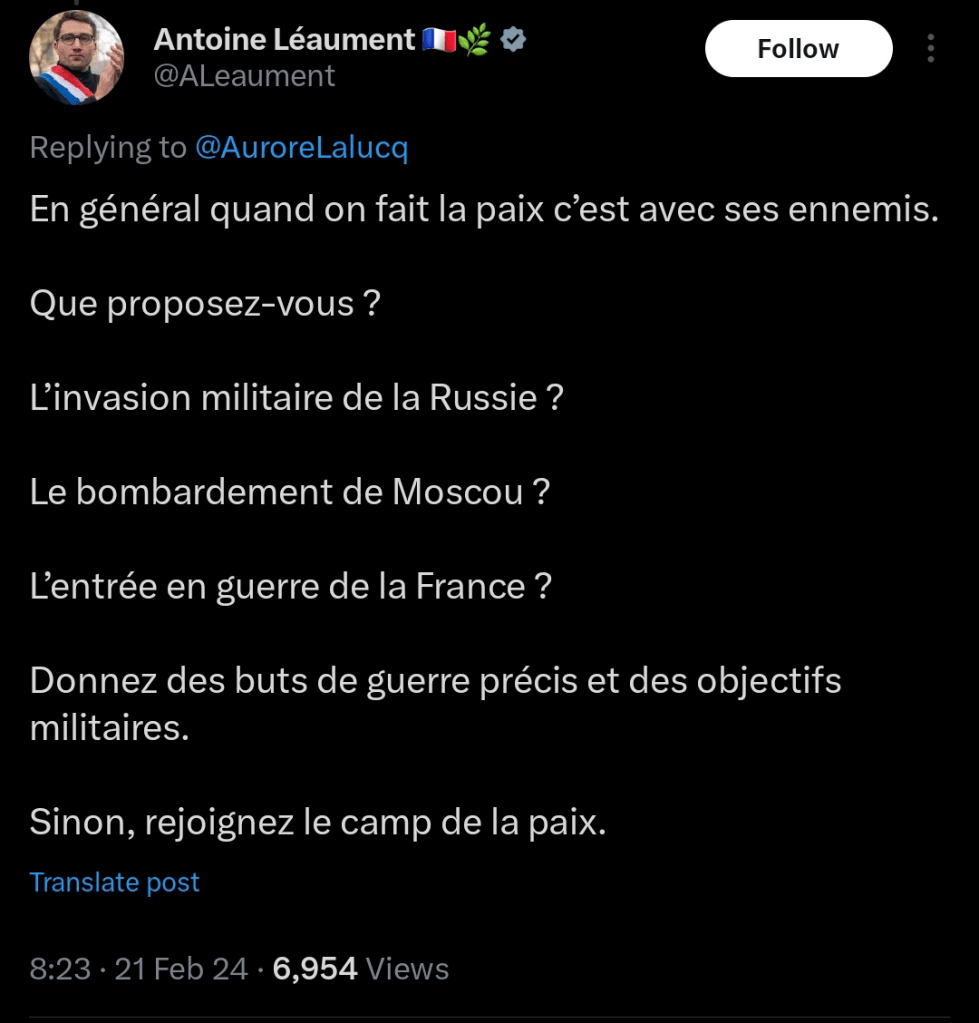Open Antoine Léaument's profile picture
979x1023 pixels.
click(77, 57)
